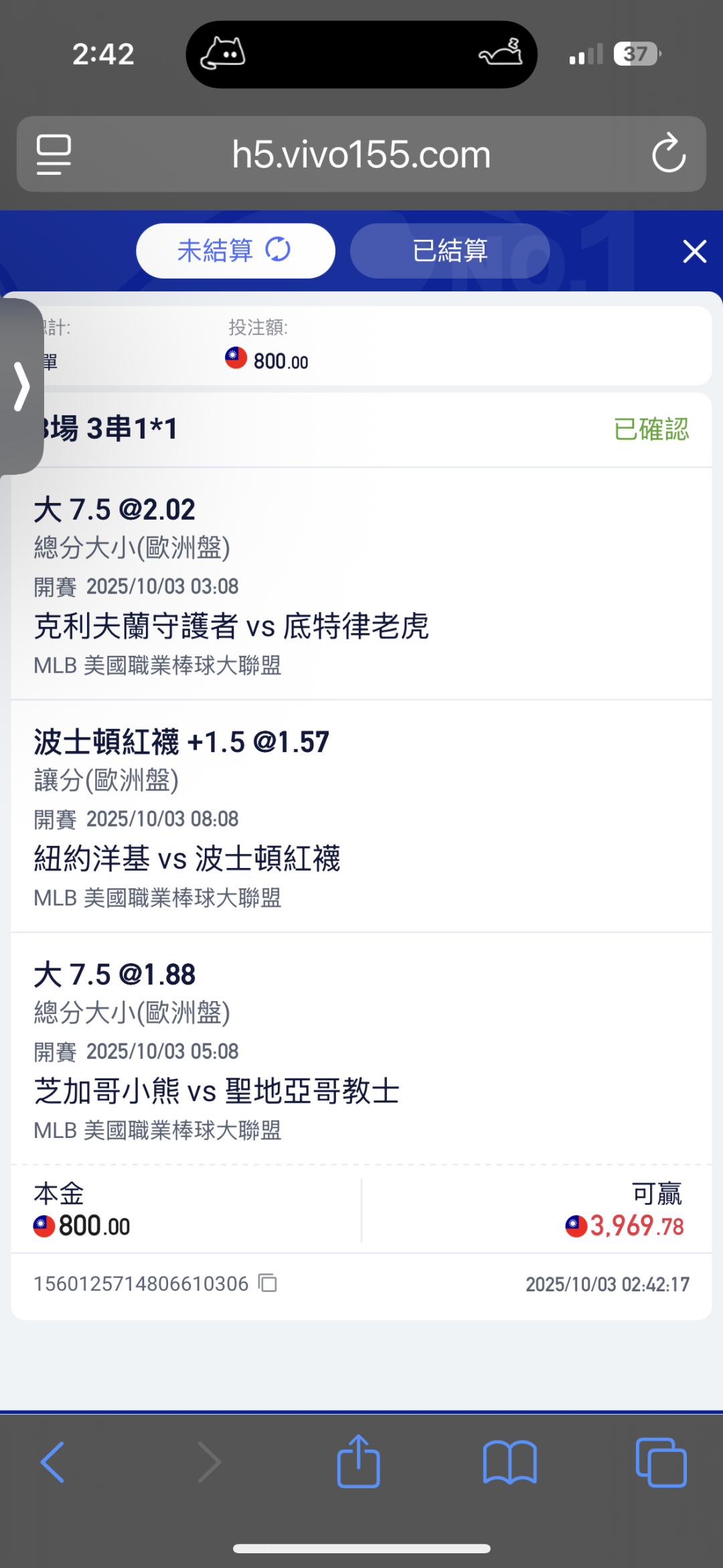Expand the side drawer arrow handle
723x1568 pixels.
[21, 386]
